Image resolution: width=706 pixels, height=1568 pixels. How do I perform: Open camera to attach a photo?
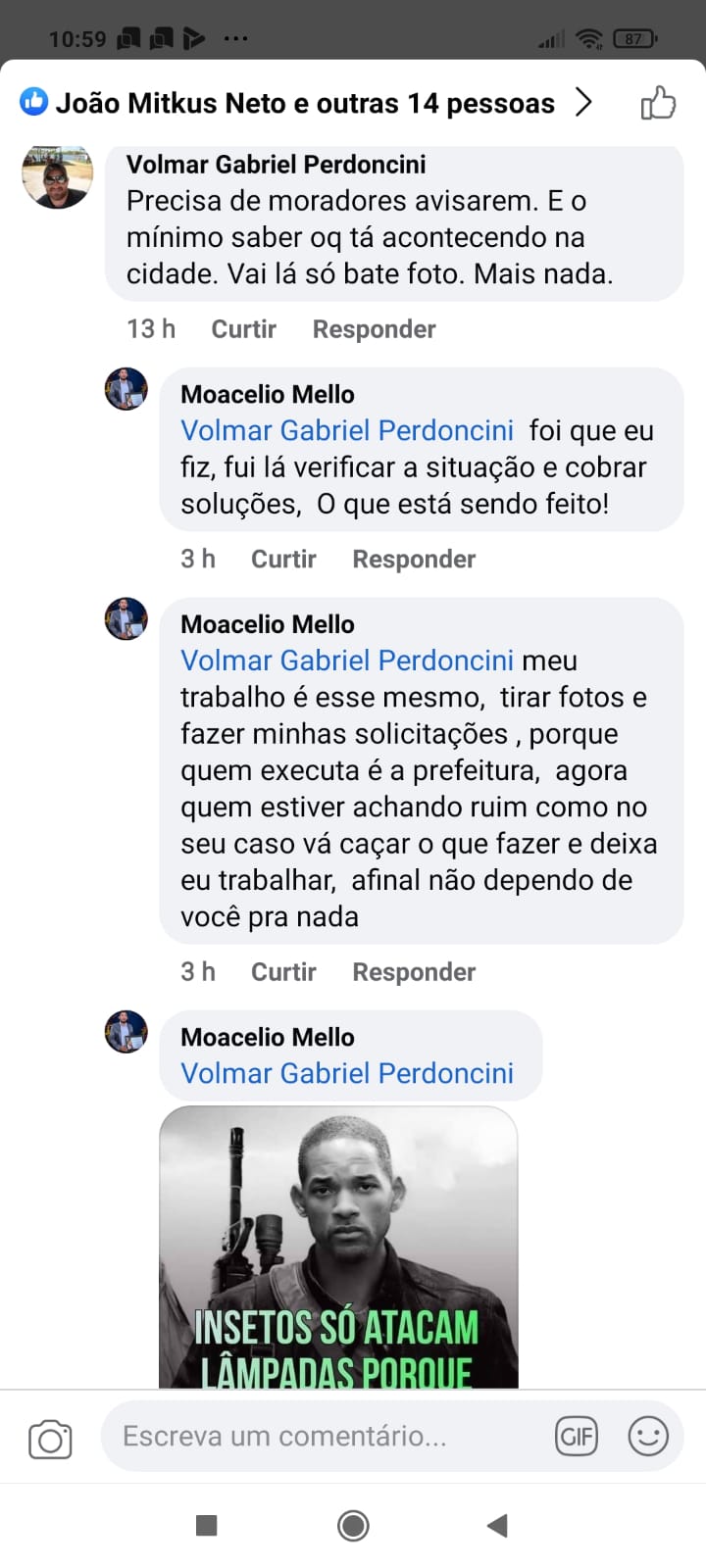click(50, 1438)
